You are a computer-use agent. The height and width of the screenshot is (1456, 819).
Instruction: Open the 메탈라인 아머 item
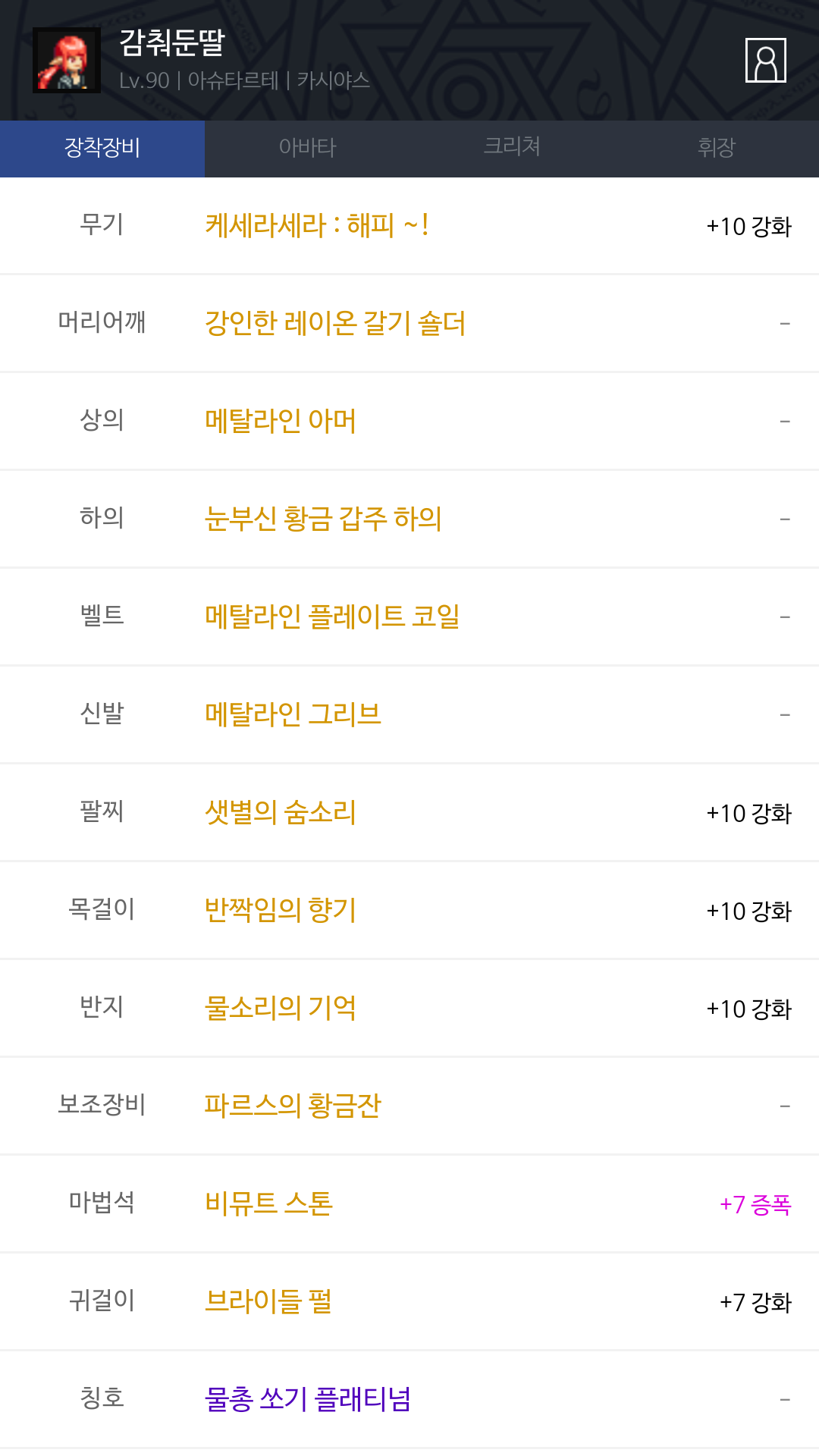pyautogui.click(x=281, y=421)
